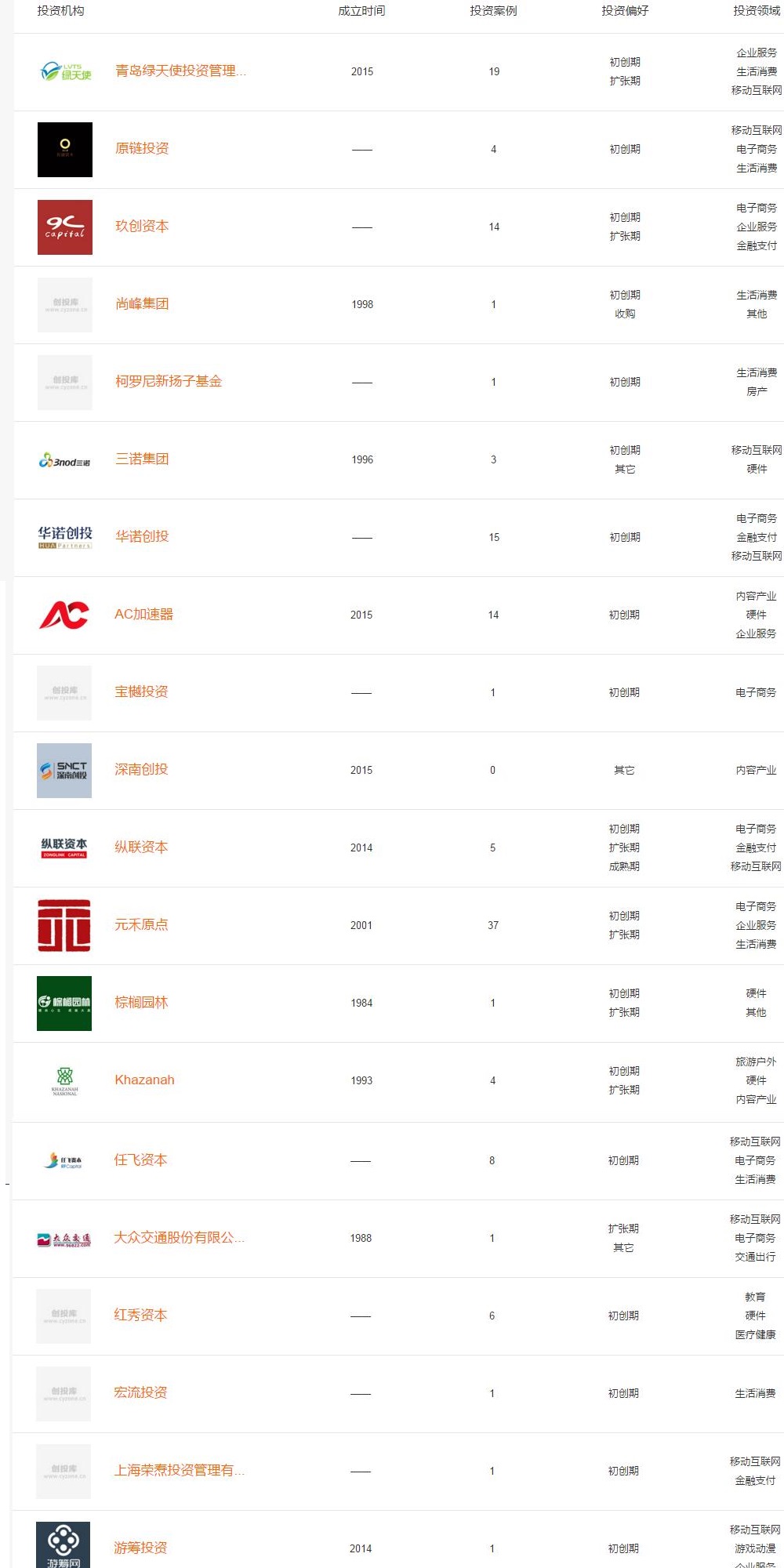The width and height of the screenshot is (784, 1568).
Task: Tap the 宝樾投资 link
Action: click(x=141, y=692)
